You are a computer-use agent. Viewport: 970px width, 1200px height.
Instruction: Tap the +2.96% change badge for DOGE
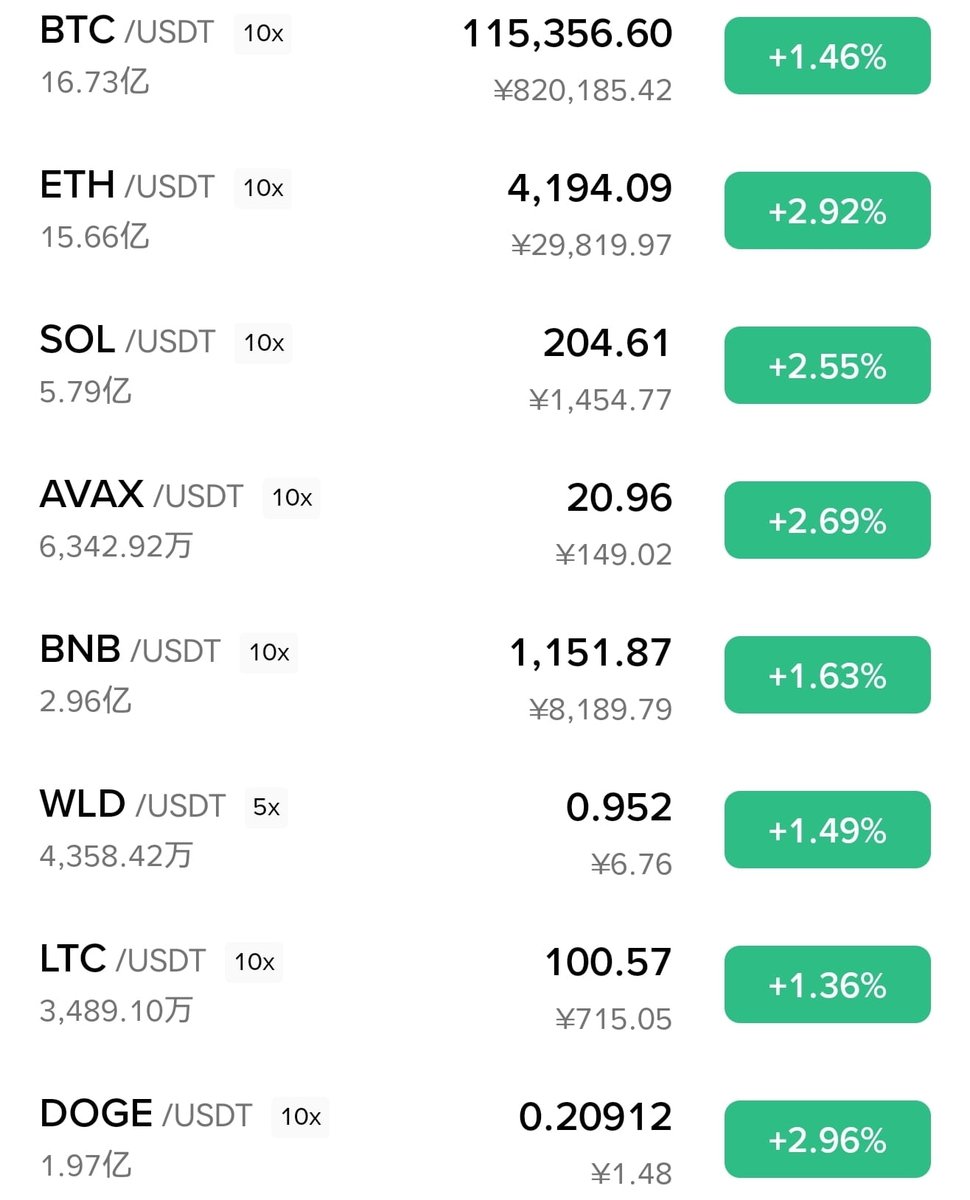827,1139
